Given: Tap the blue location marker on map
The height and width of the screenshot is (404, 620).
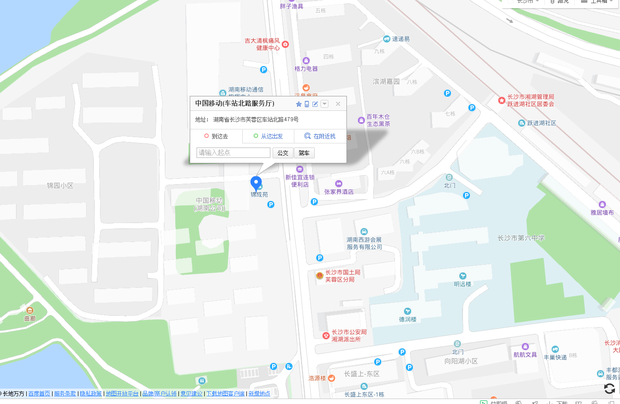Looking at the screenshot, I should coord(256,183).
